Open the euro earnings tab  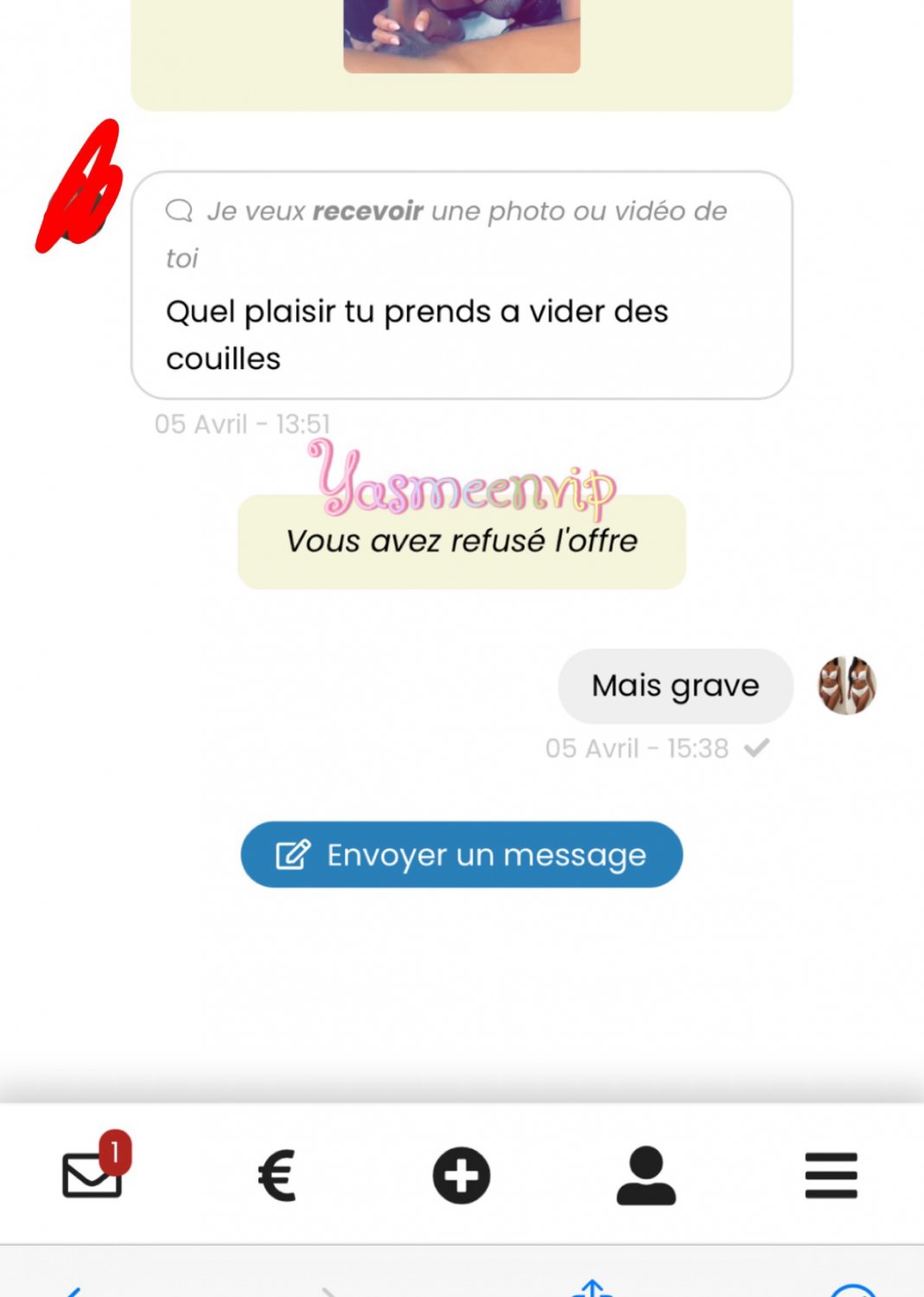277,1175
